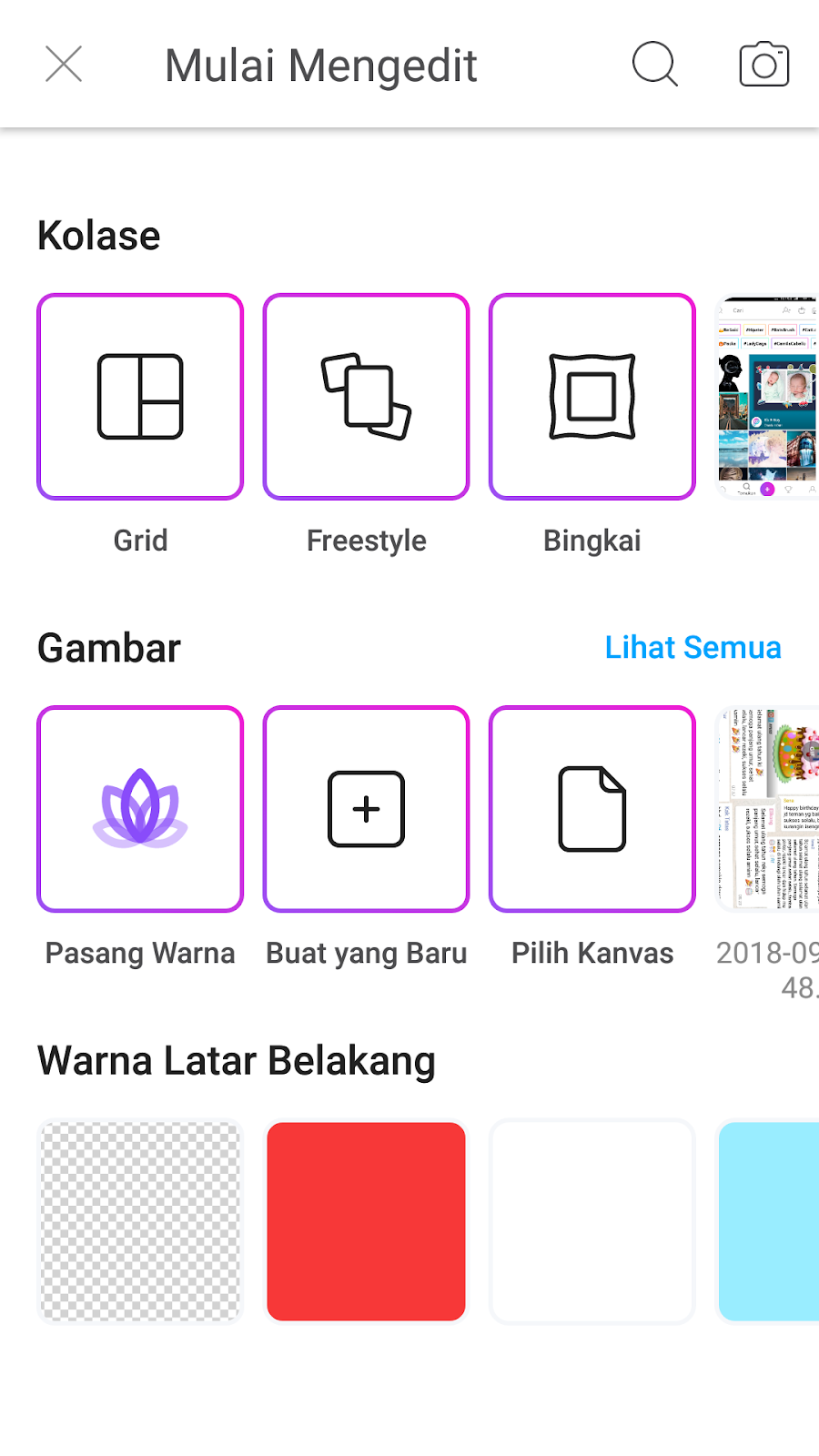This screenshot has height=1456, width=819.
Task: Select the white background color swatch
Action: click(591, 1221)
